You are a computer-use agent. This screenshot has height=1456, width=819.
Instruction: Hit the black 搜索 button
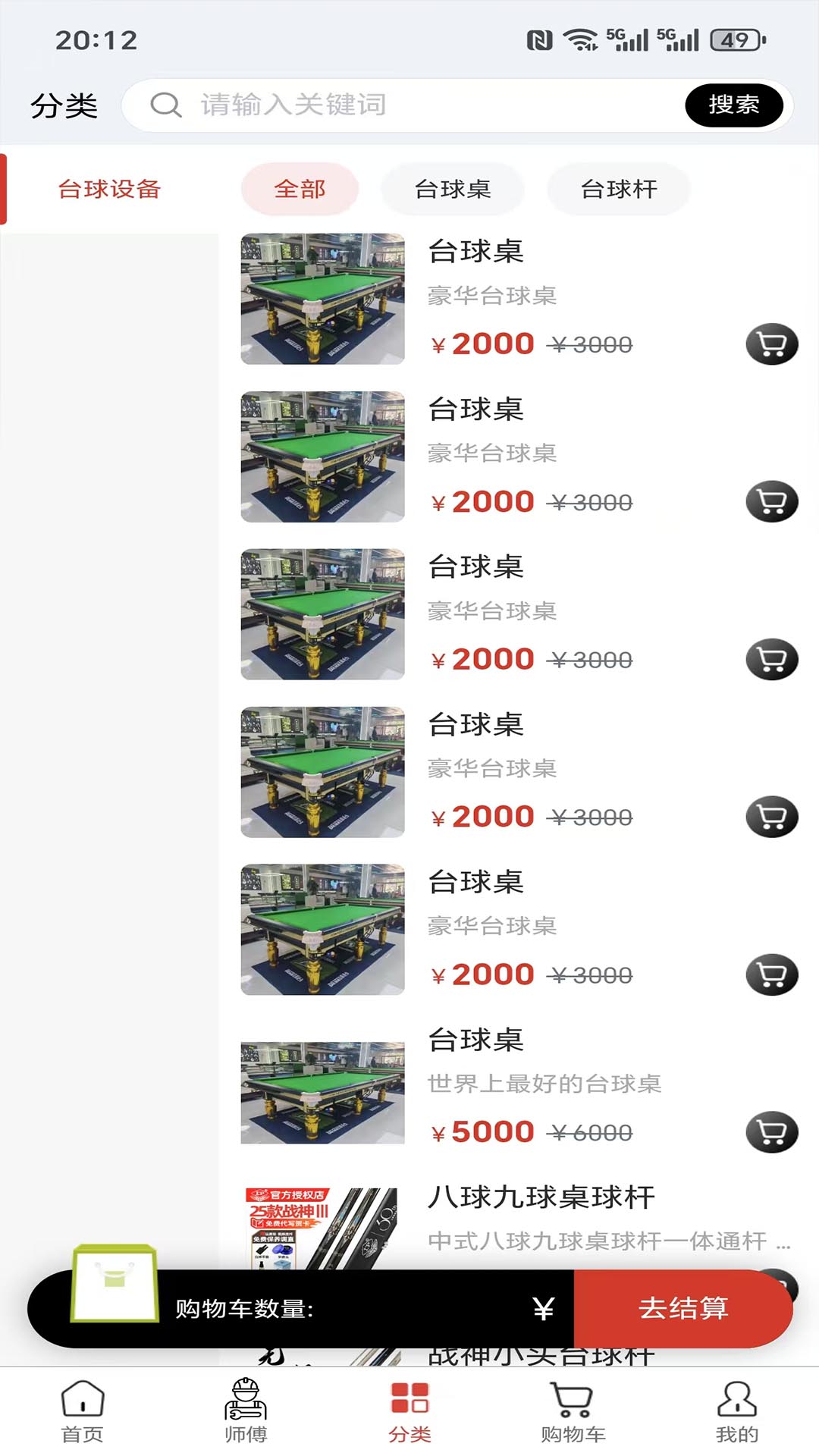pos(733,105)
